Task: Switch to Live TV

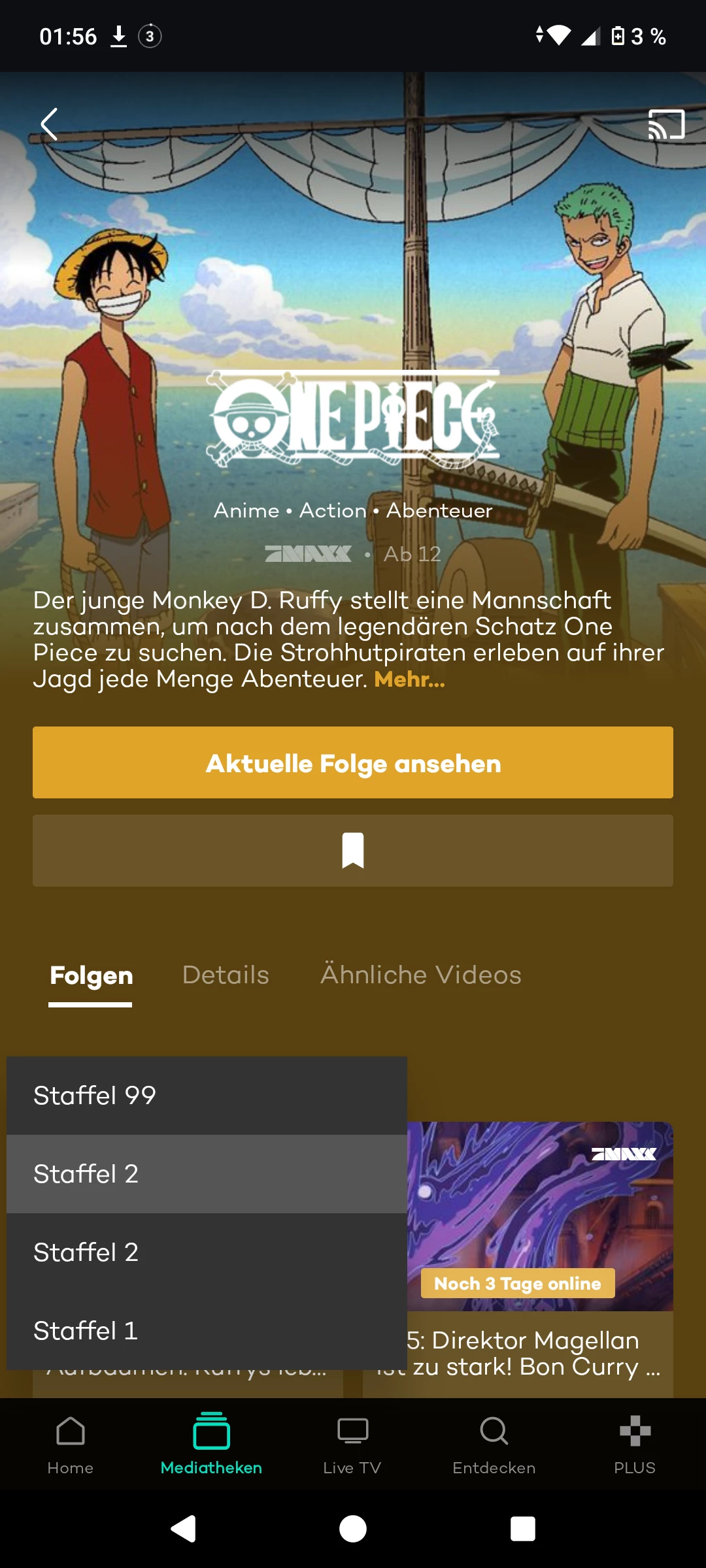Action: point(352,1444)
